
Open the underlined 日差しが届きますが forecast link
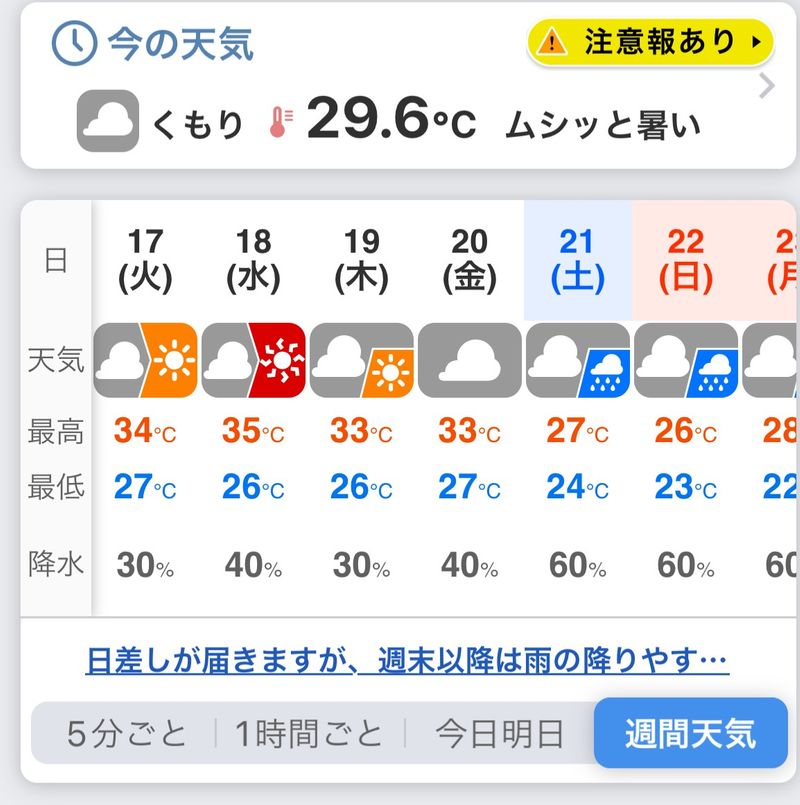[407, 661]
